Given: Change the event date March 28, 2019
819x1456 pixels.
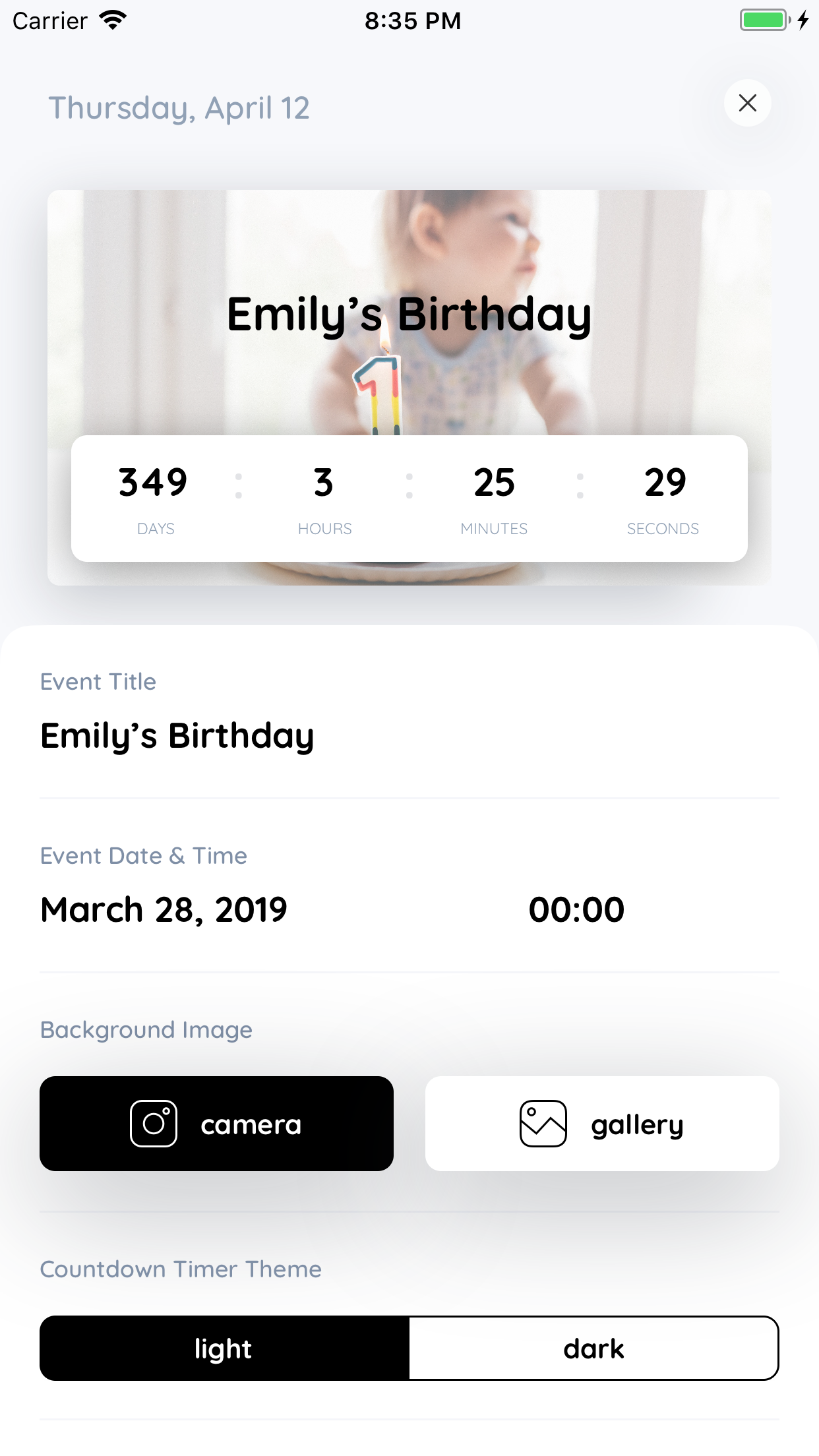Looking at the screenshot, I should [164, 909].
